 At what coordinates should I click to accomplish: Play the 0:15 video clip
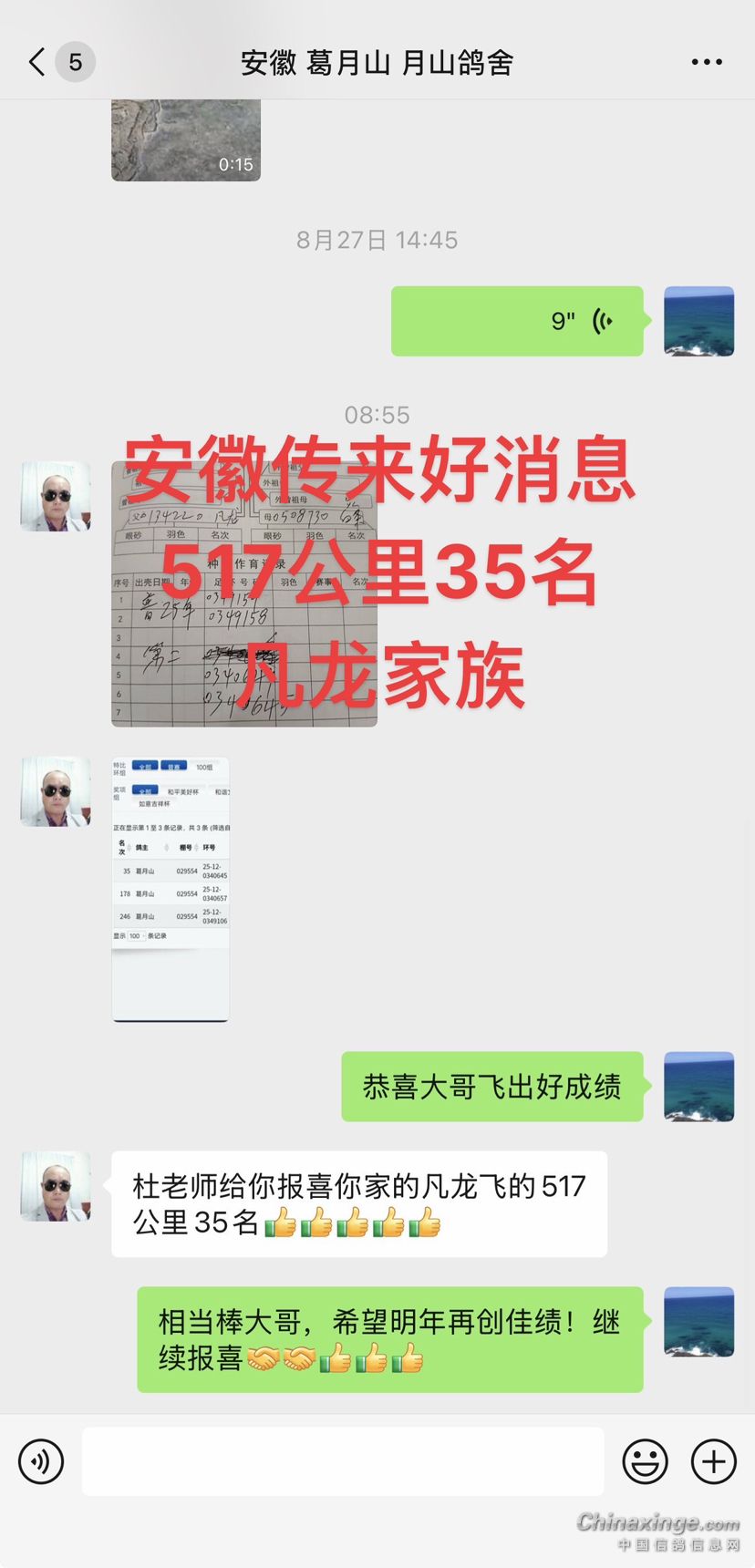click(x=186, y=139)
